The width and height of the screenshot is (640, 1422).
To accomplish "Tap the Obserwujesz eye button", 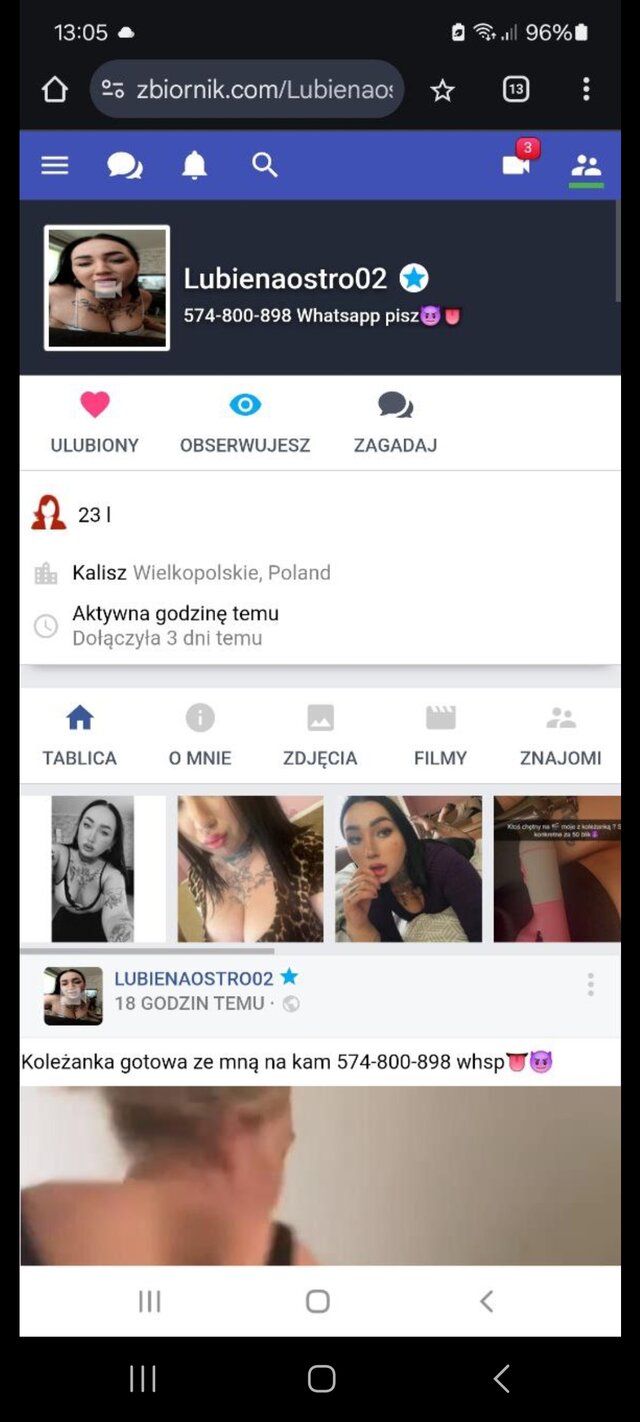I will coord(245,422).
